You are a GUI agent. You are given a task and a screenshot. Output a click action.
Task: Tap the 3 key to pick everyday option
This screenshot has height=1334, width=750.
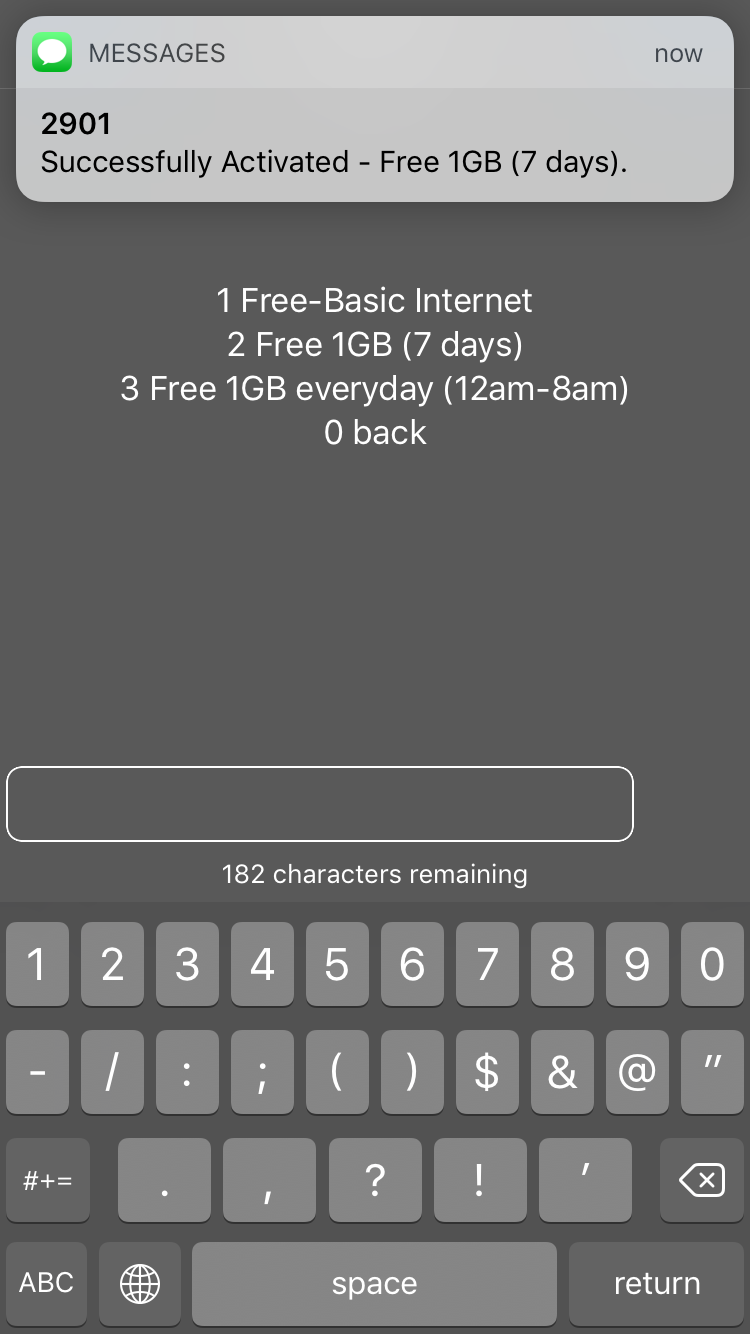(187, 964)
